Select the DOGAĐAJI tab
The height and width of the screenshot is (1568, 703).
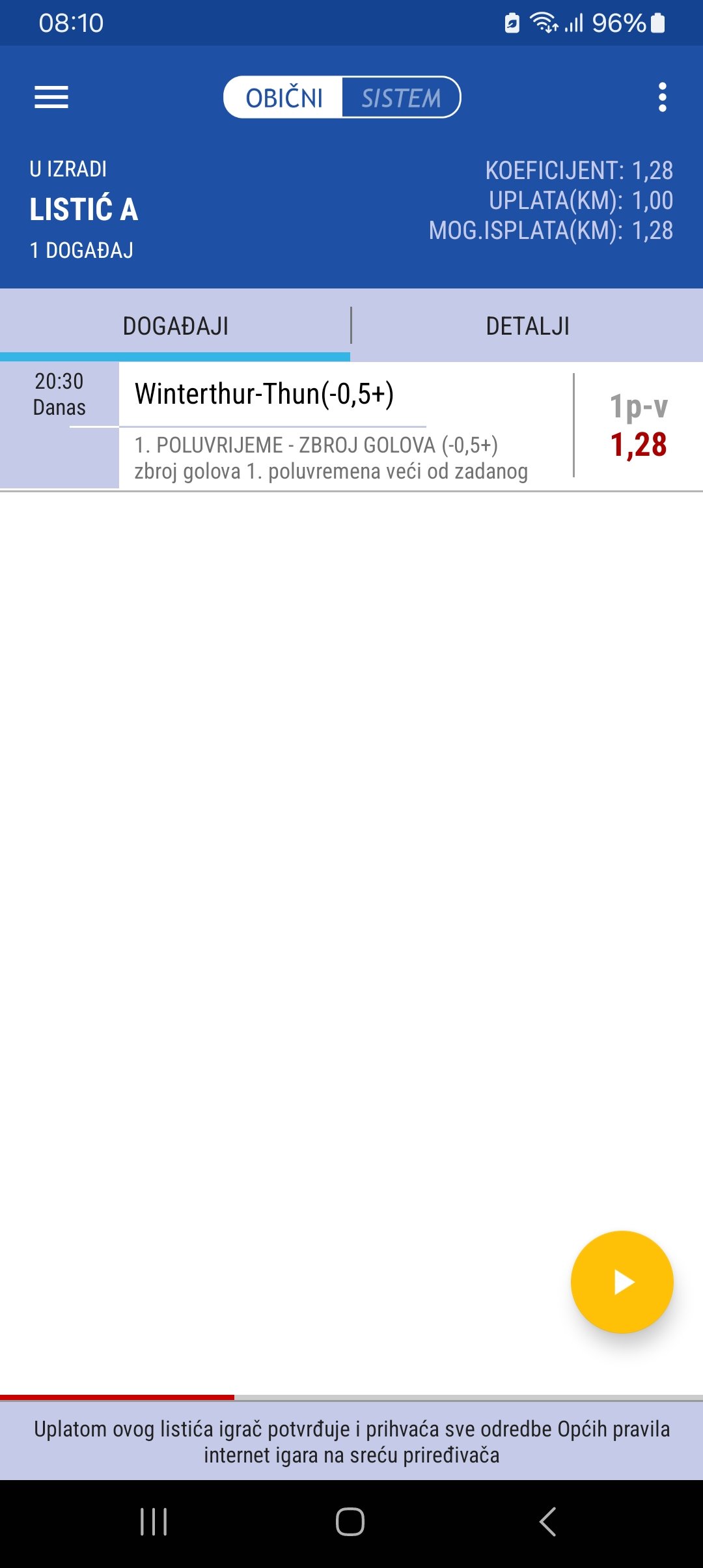(175, 326)
